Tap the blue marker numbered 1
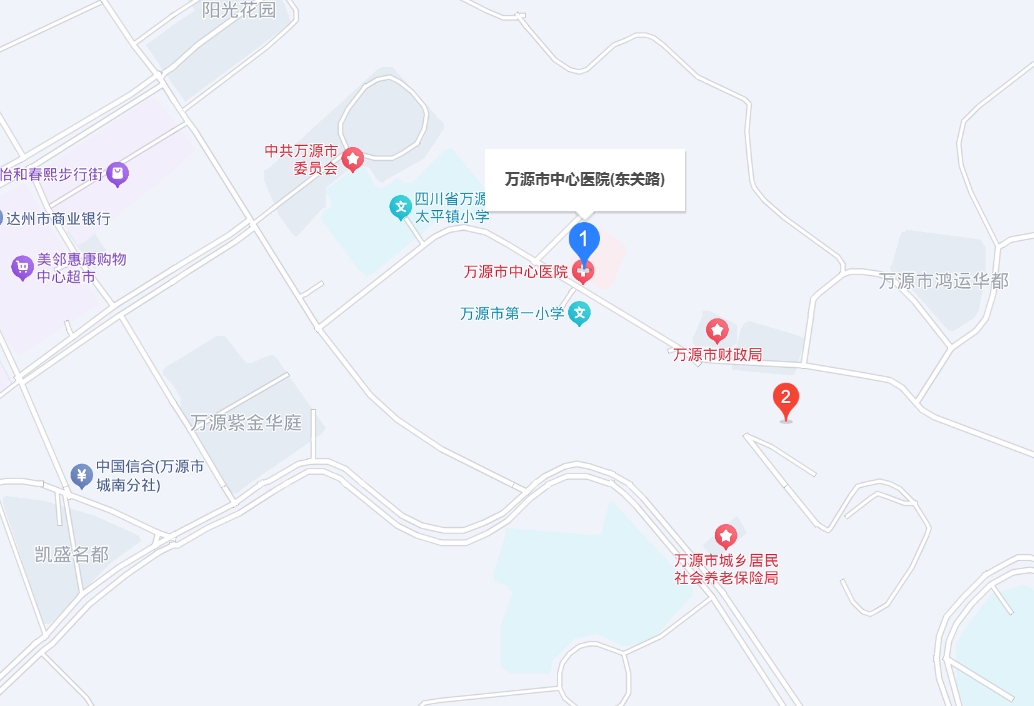Viewport: 1034px width, 706px height. (584, 240)
